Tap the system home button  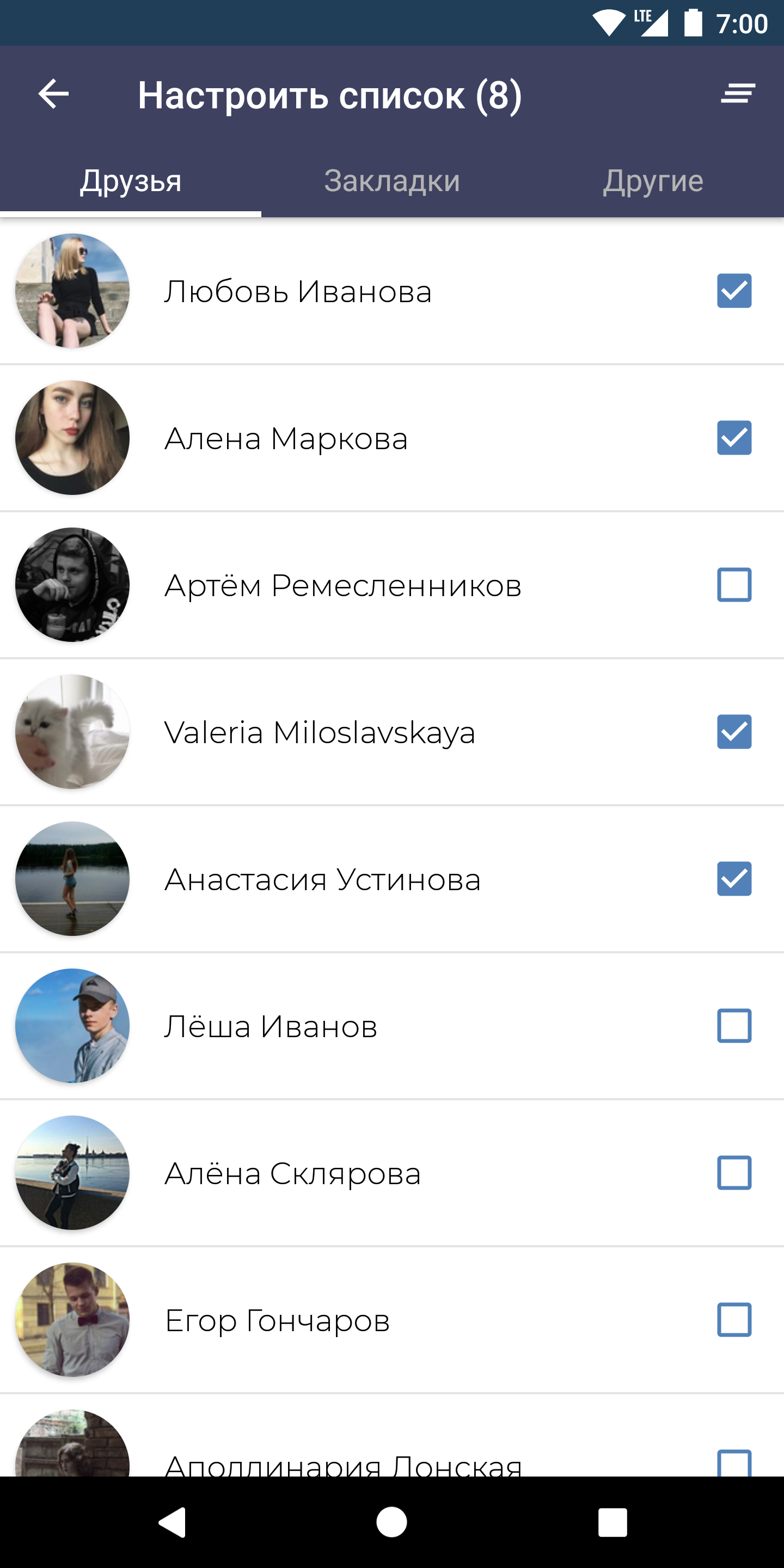tap(392, 1522)
